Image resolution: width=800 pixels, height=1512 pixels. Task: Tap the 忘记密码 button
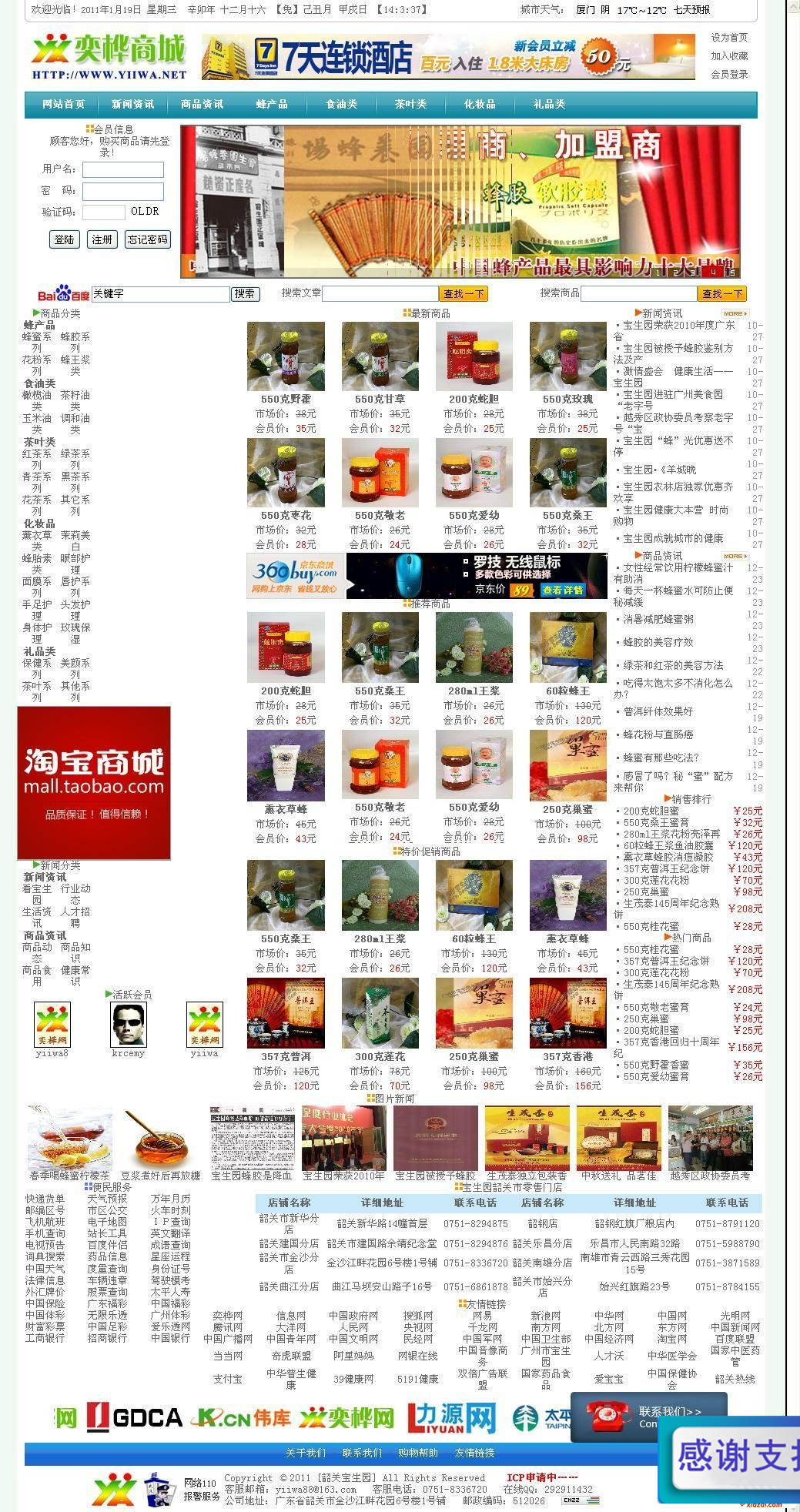pos(147,239)
